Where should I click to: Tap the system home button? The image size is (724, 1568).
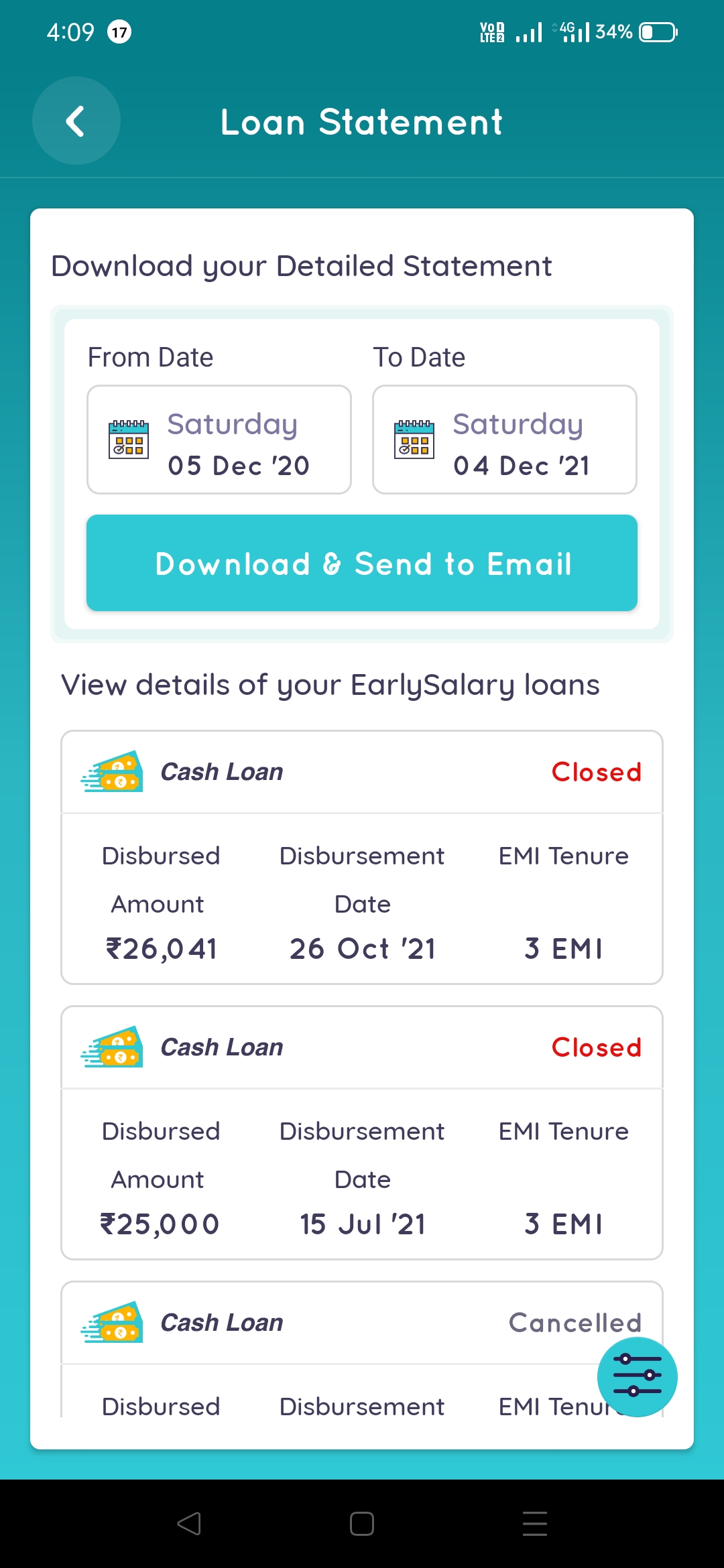362,1524
